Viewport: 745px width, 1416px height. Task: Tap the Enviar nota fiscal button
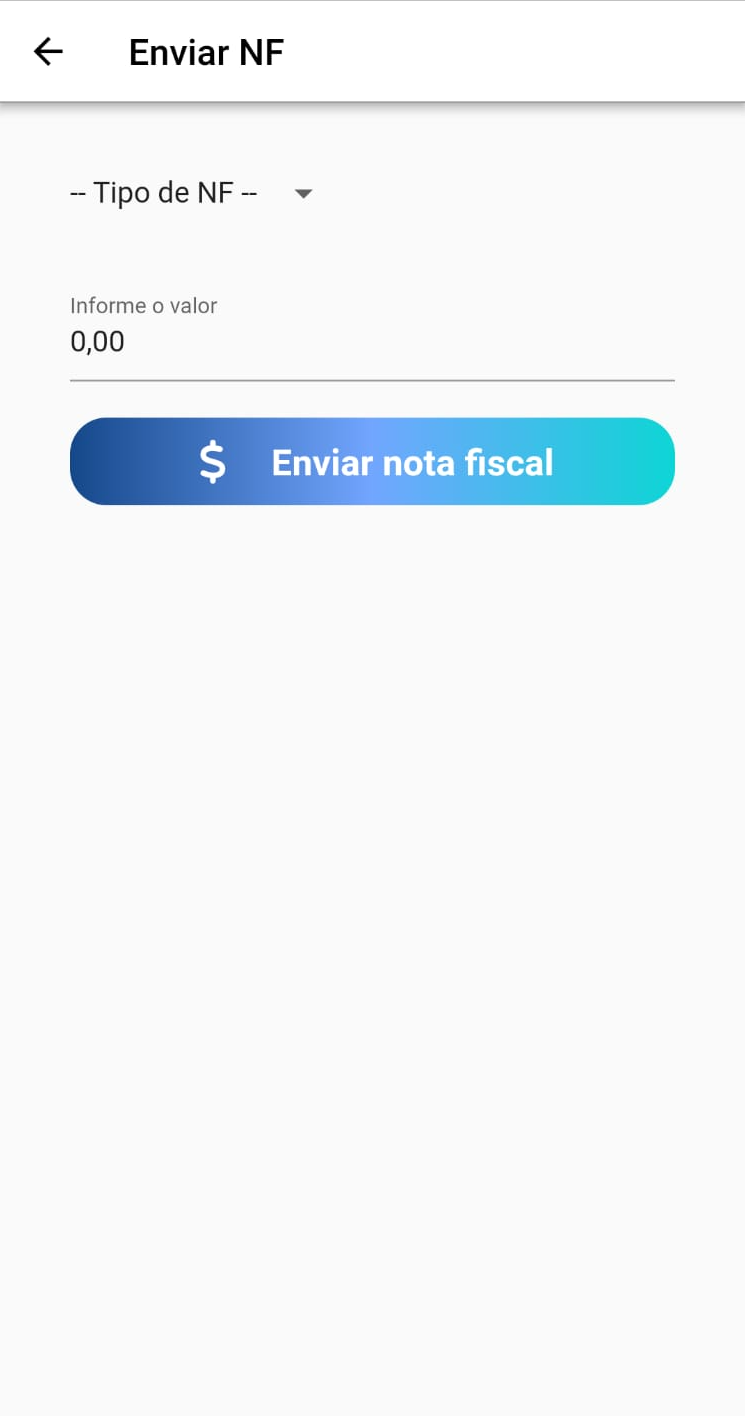coord(372,461)
